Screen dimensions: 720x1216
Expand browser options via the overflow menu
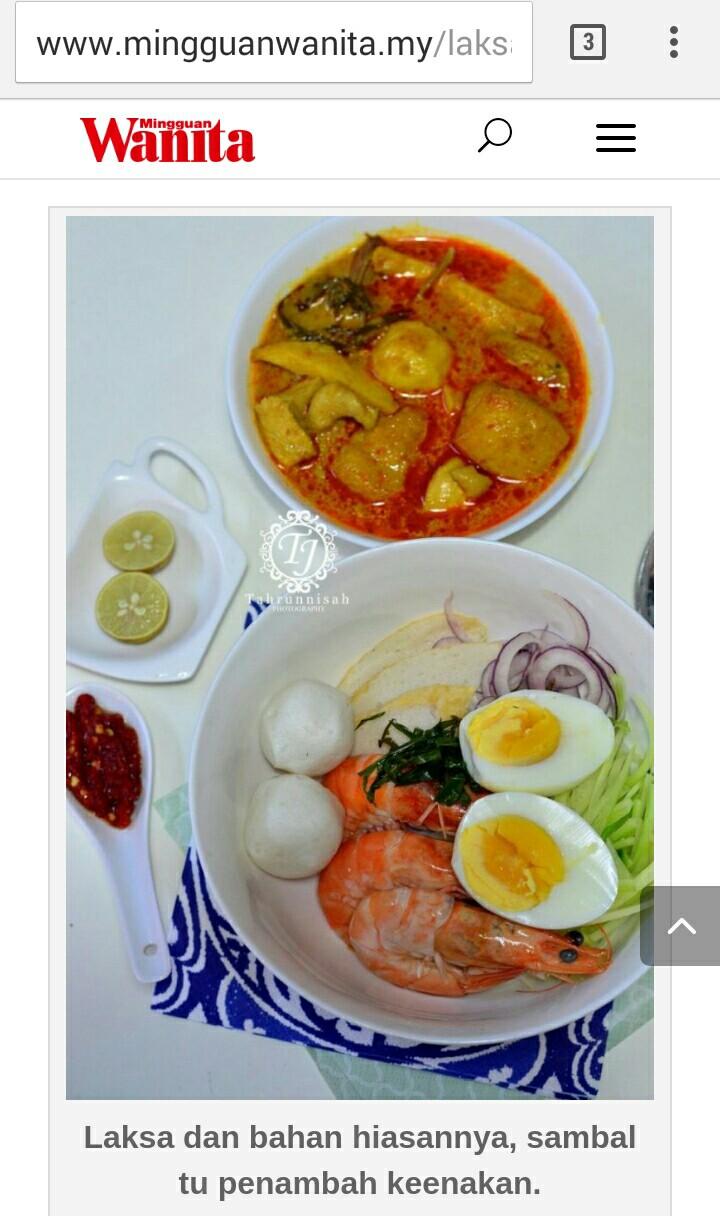[x=672, y=41]
